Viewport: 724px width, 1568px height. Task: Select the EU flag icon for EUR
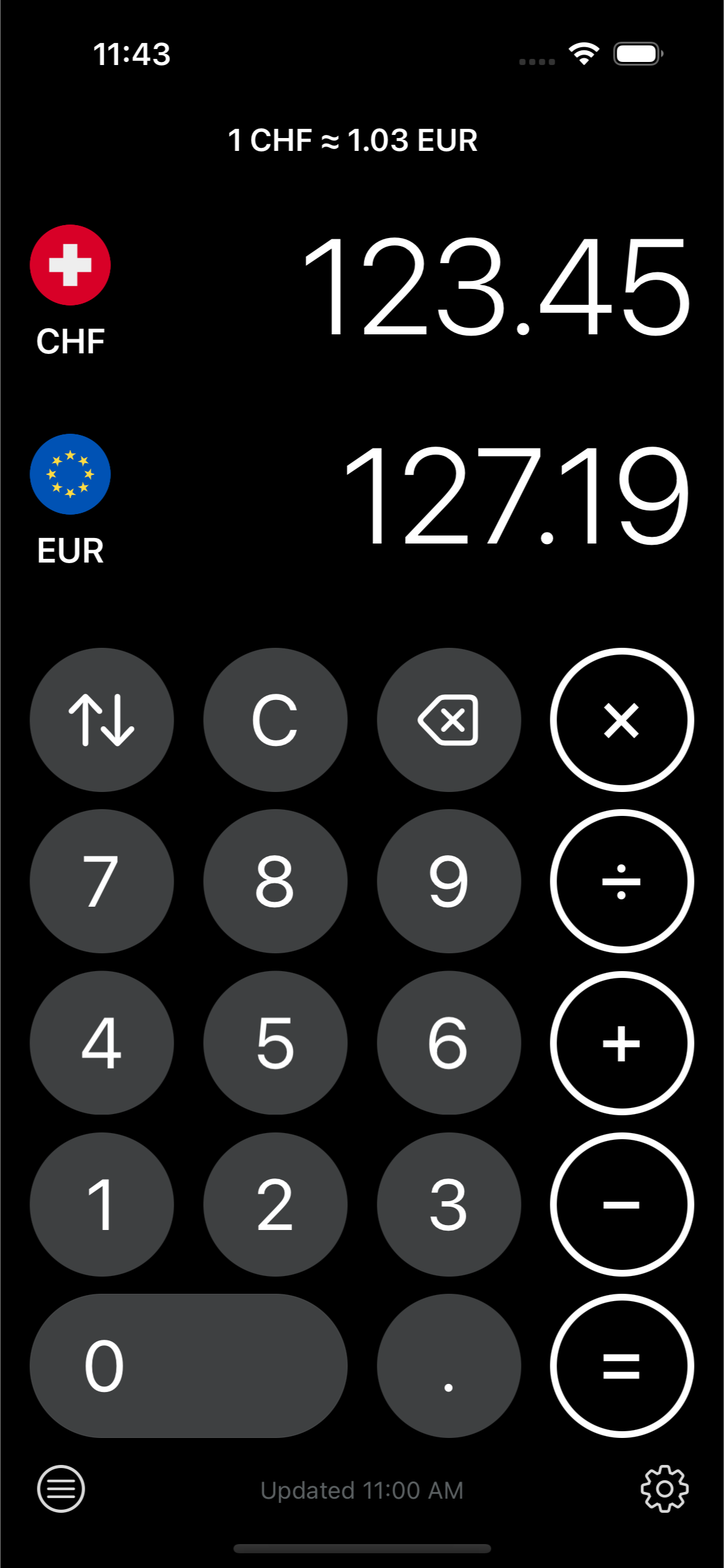69,474
